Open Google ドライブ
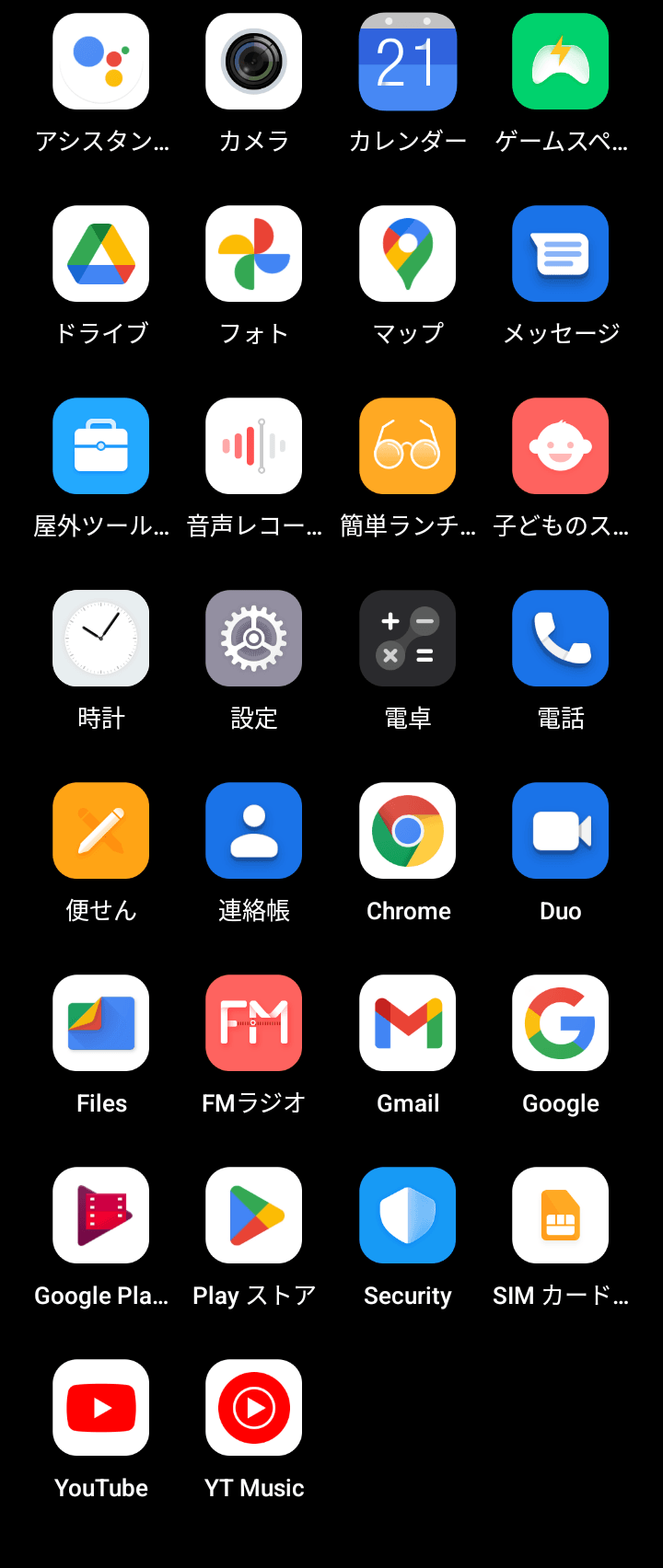Viewport: 663px width, 1568px height. [101, 254]
